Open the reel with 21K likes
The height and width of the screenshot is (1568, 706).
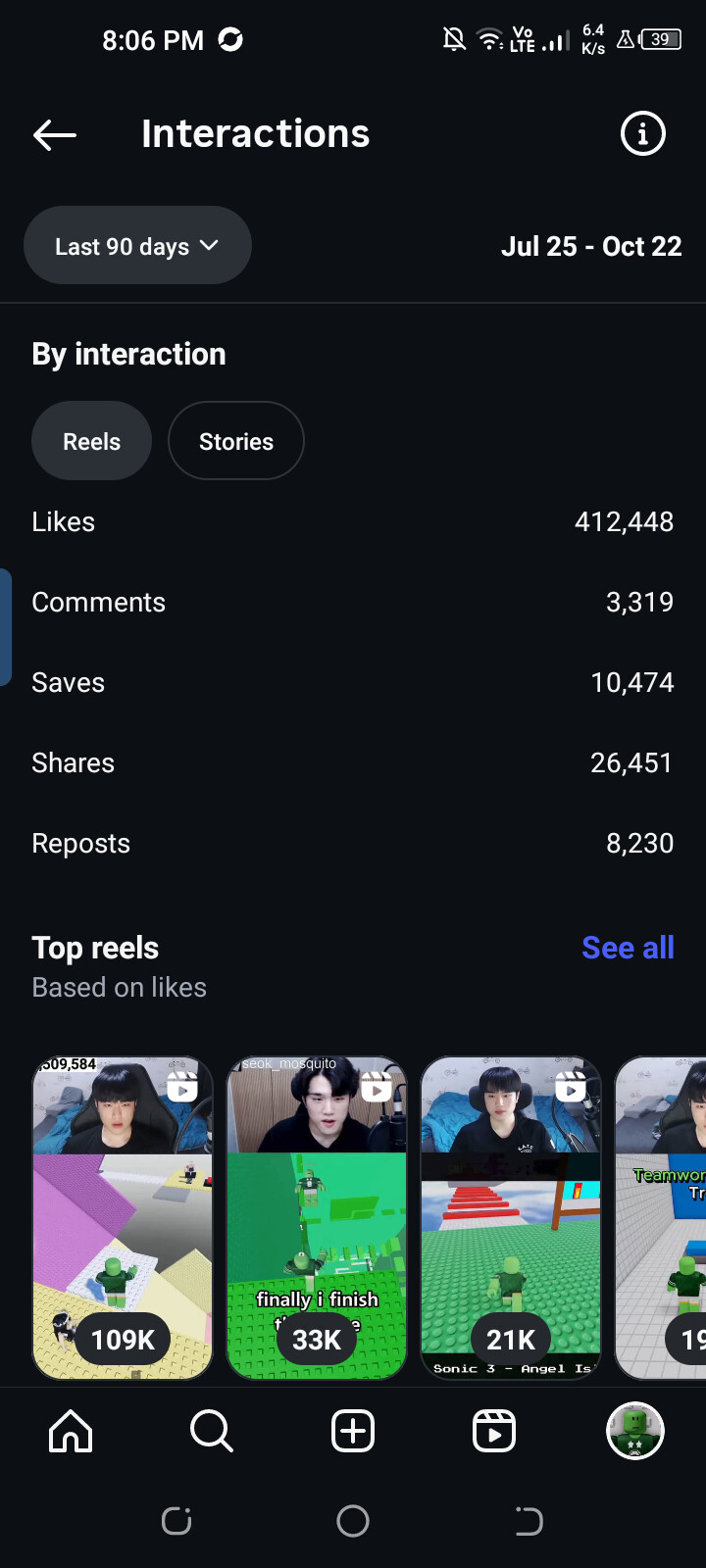[511, 1217]
